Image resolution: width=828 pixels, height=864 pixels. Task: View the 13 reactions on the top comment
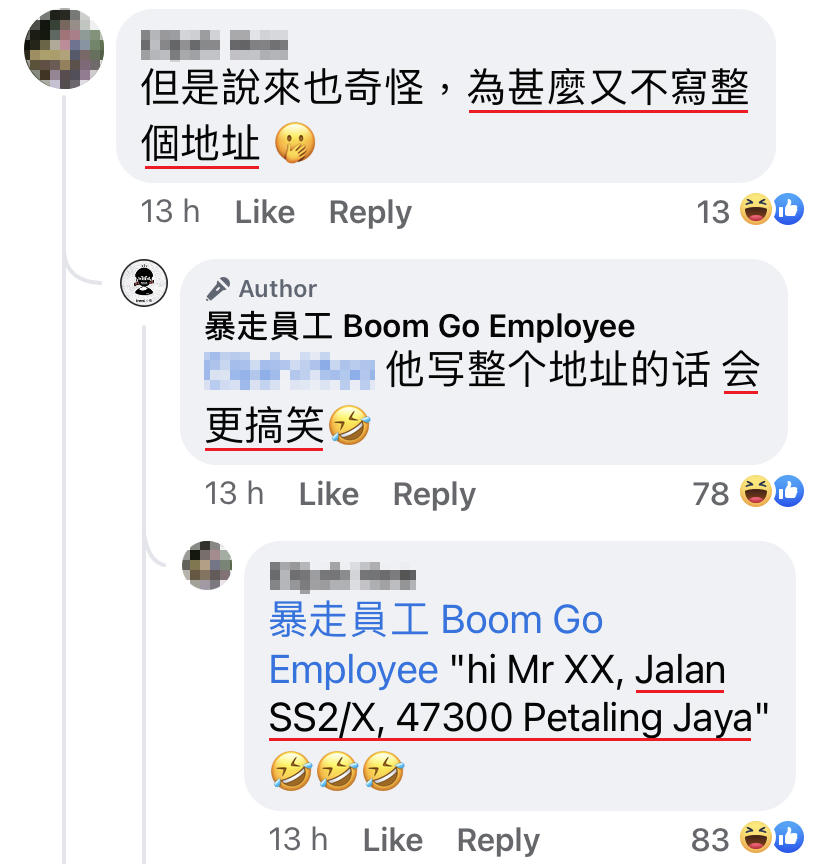pyautogui.click(x=752, y=211)
